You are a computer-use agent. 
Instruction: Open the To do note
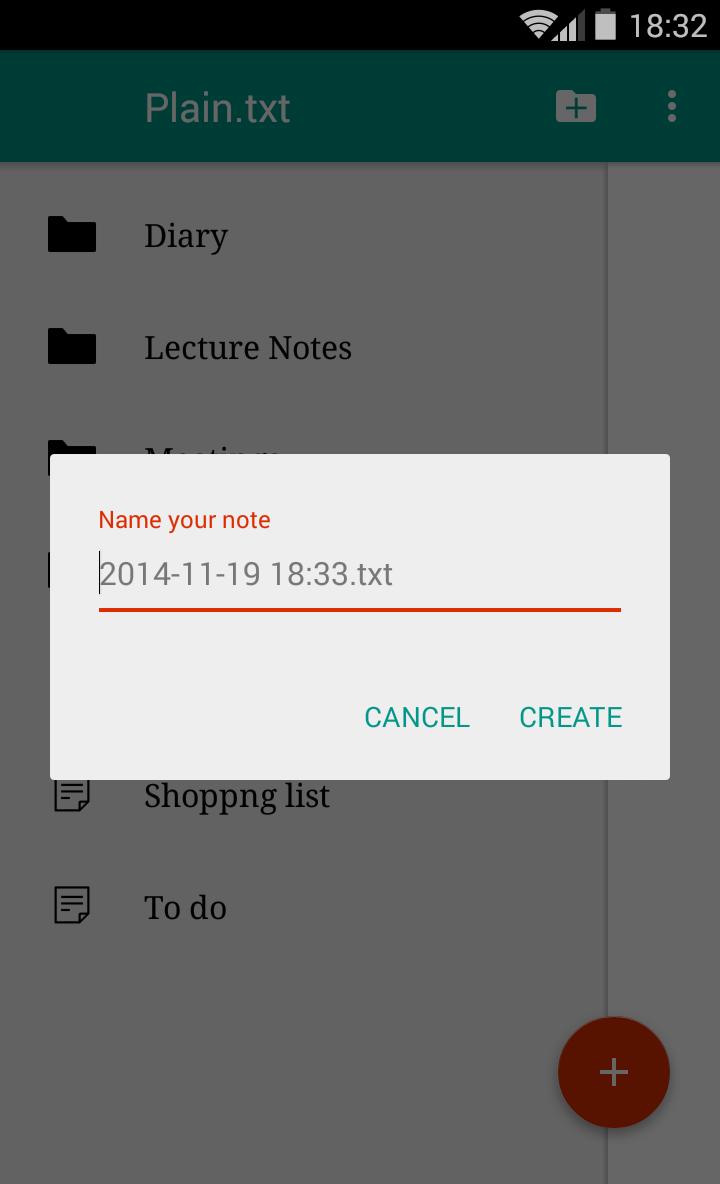[x=186, y=908]
